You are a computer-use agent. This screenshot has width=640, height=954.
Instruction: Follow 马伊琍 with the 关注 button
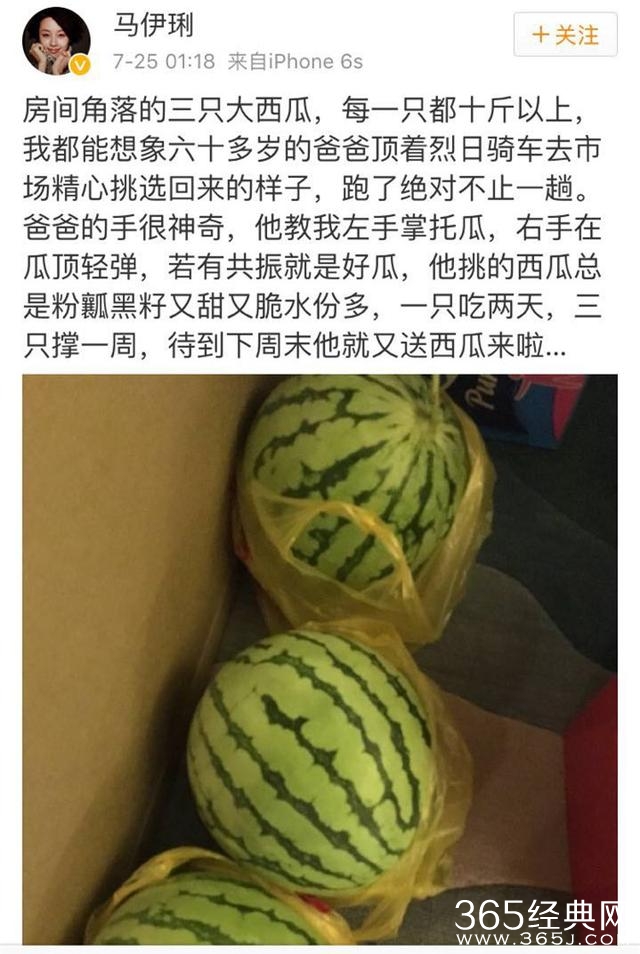[x=565, y=35]
